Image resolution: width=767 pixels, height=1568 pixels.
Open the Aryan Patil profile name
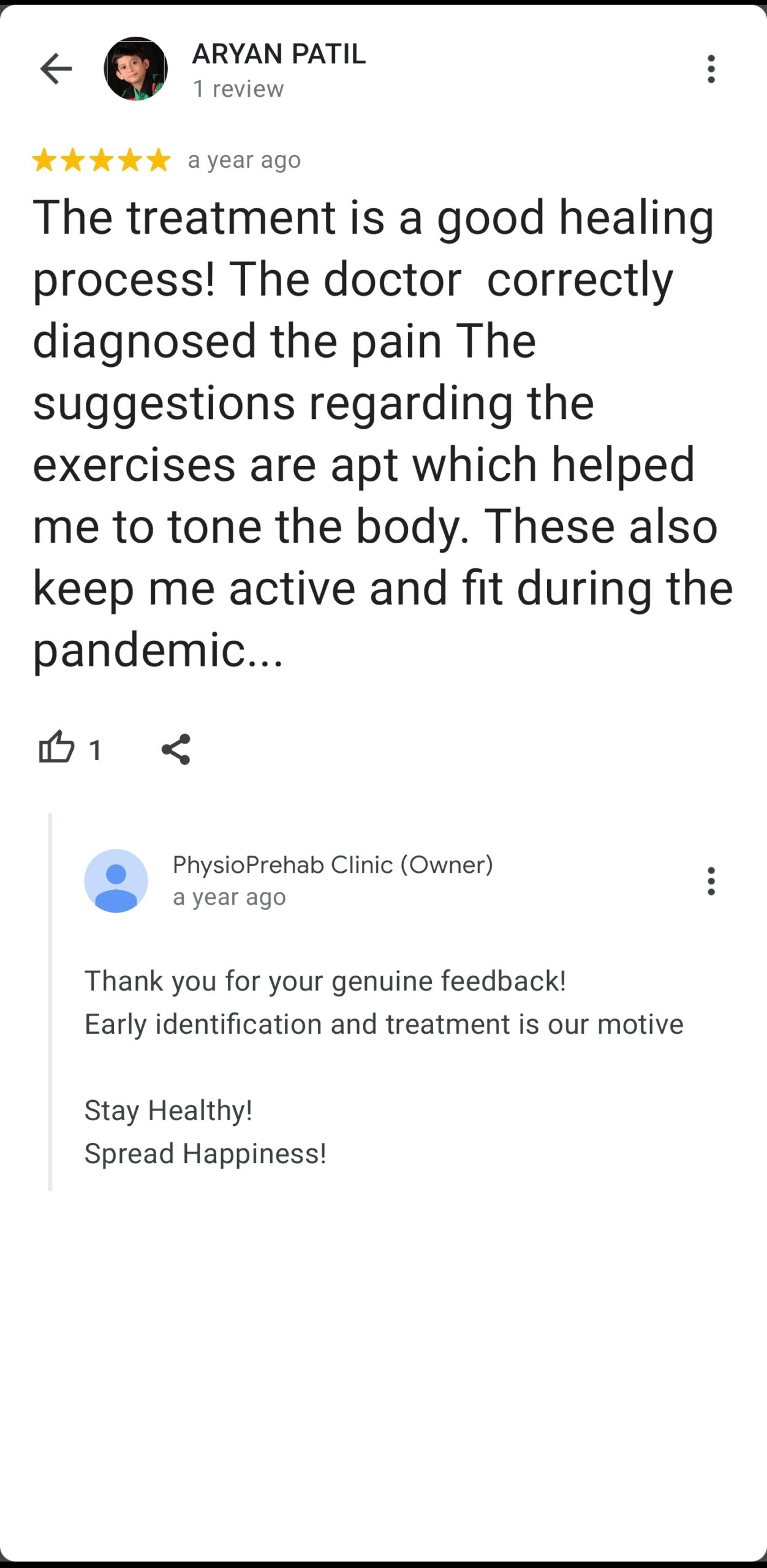pyautogui.click(x=279, y=54)
